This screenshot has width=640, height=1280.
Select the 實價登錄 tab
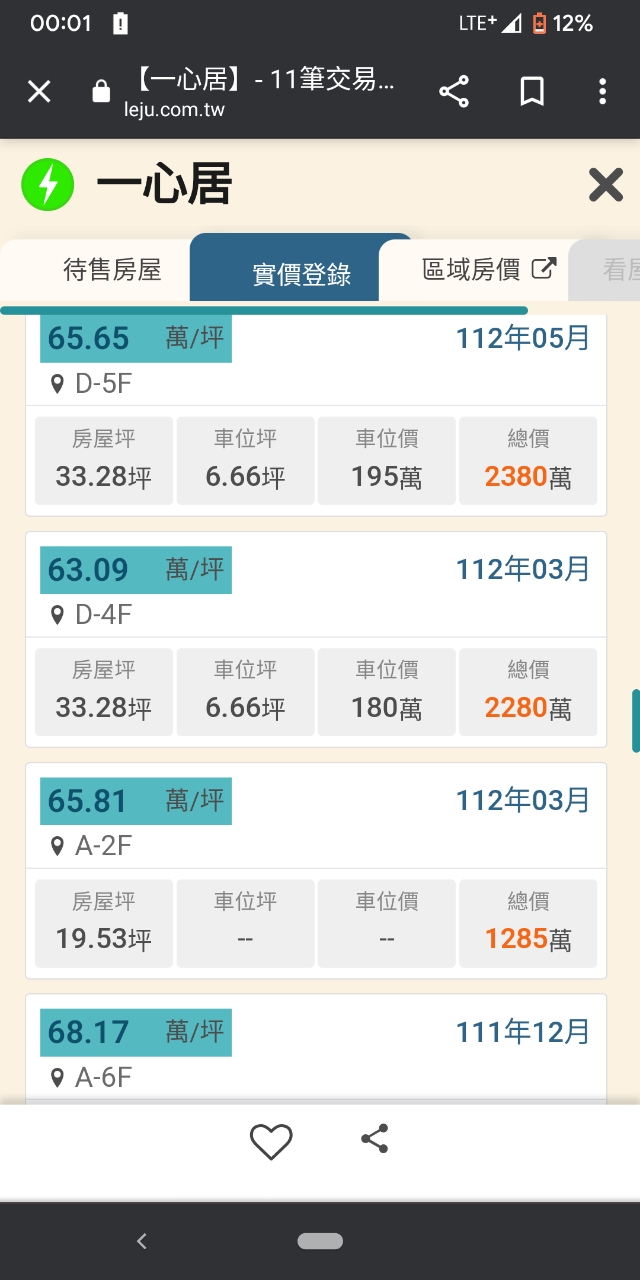coord(301,274)
